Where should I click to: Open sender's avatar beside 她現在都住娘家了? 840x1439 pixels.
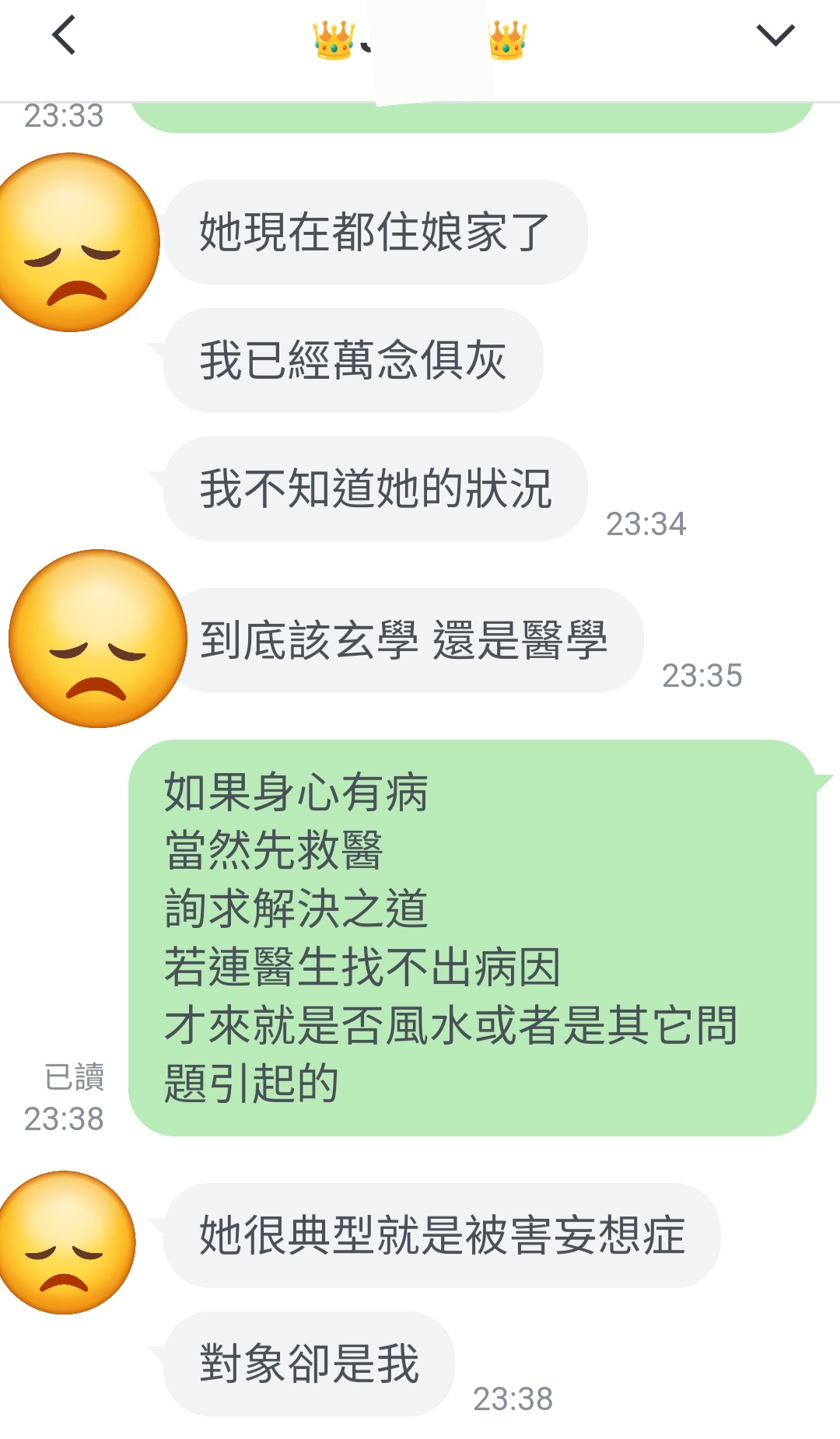74,243
